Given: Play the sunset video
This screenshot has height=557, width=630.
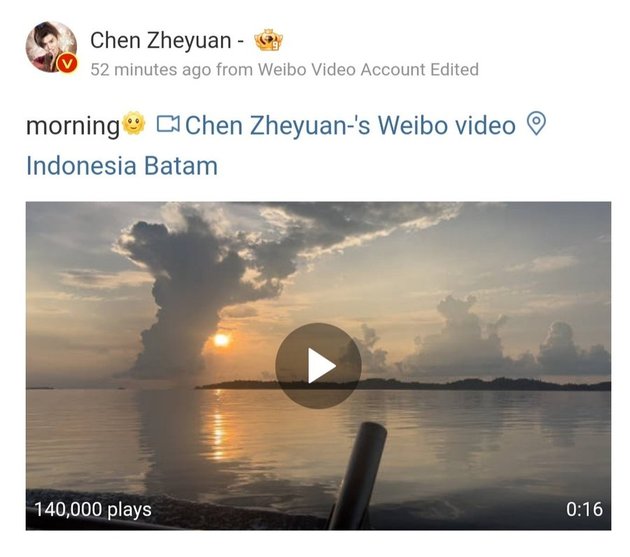Looking at the screenshot, I should [x=318, y=366].
